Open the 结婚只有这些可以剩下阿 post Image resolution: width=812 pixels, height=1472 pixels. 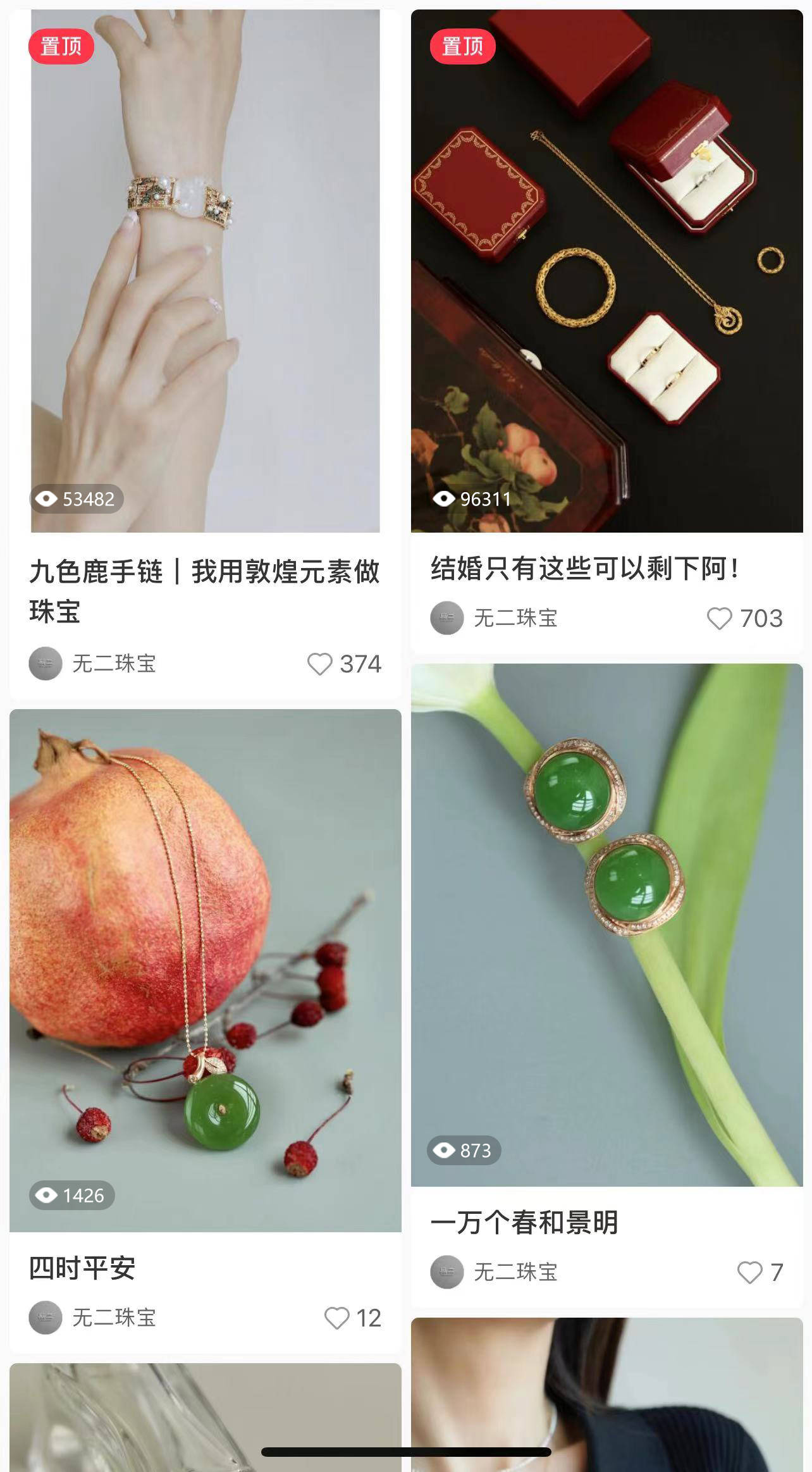[606, 272]
